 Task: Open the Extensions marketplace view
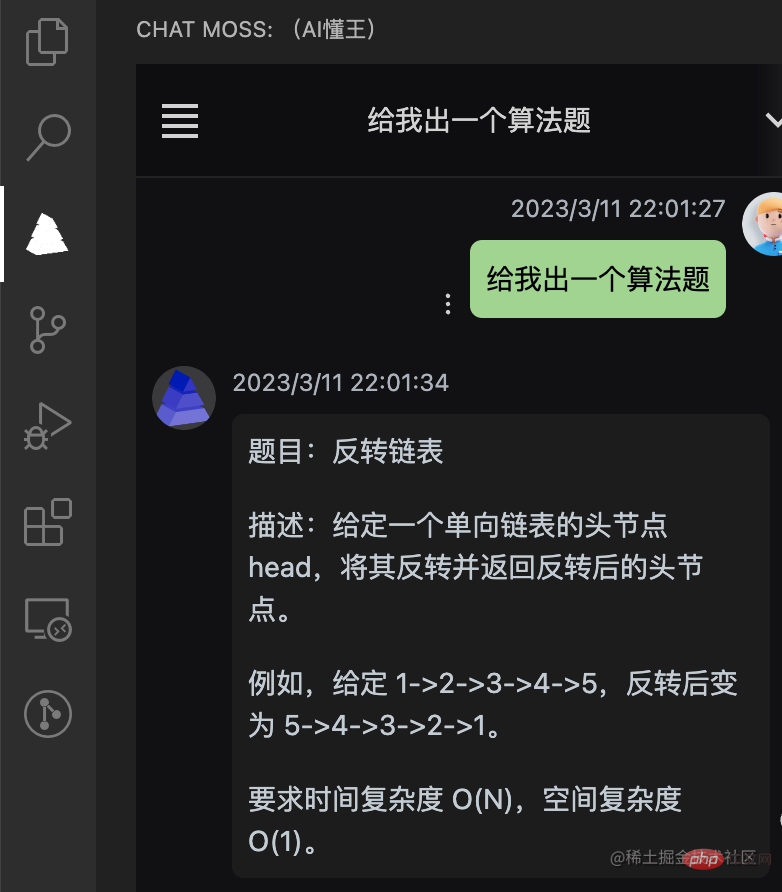click(47, 522)
